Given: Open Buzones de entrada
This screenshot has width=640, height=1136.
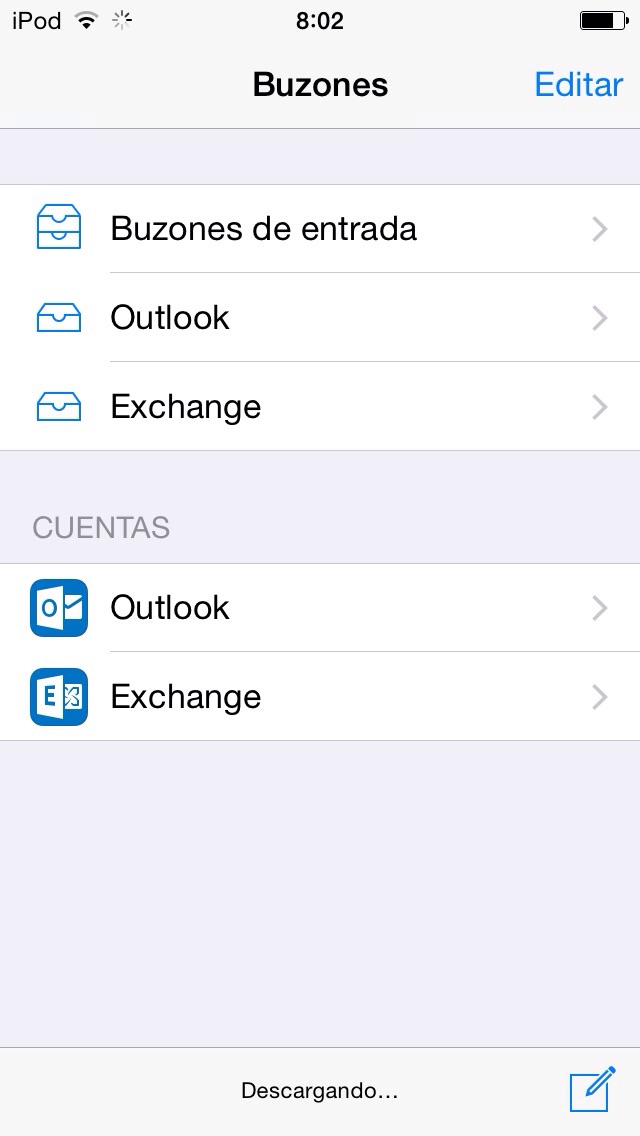Looking at the screenshot, I should point(320,229).
